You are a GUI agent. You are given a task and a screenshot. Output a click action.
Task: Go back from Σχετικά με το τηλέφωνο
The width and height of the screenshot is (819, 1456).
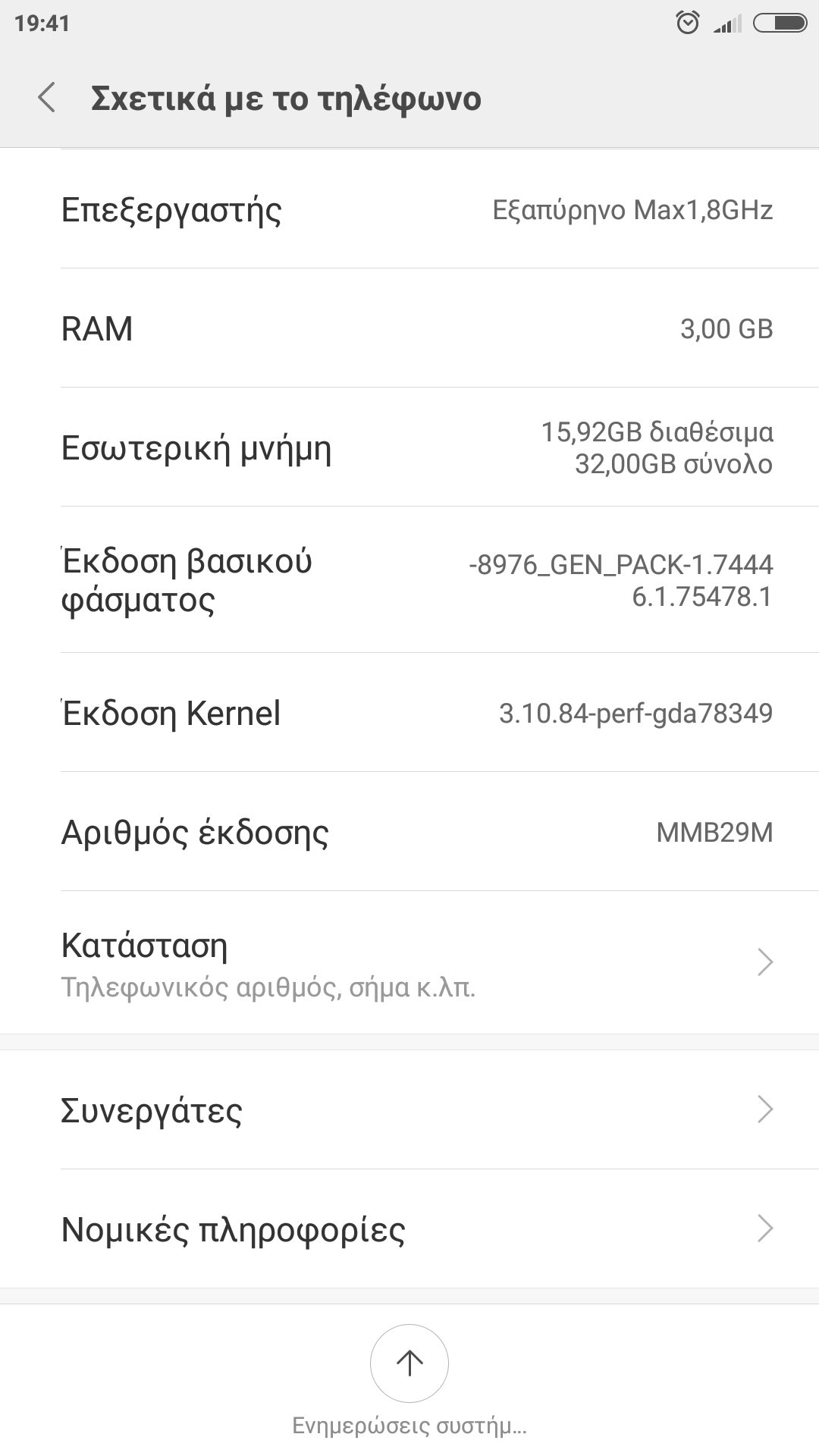tap(47, 98)
